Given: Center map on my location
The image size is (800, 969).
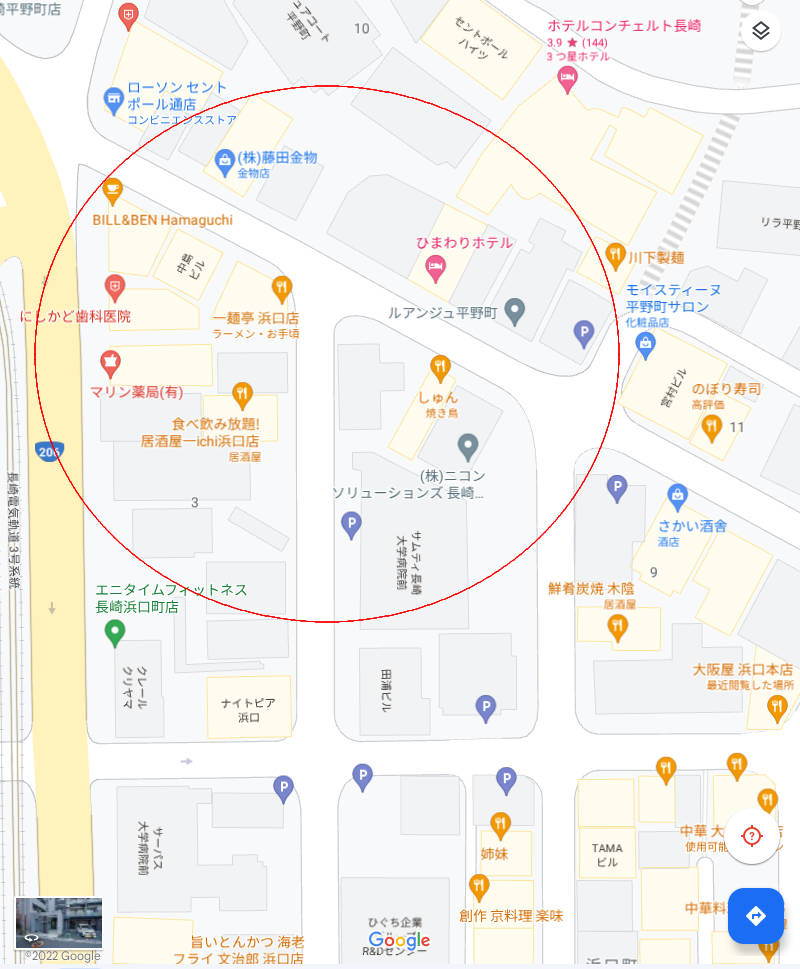Looking at the screenshot, I should point(752,836).
